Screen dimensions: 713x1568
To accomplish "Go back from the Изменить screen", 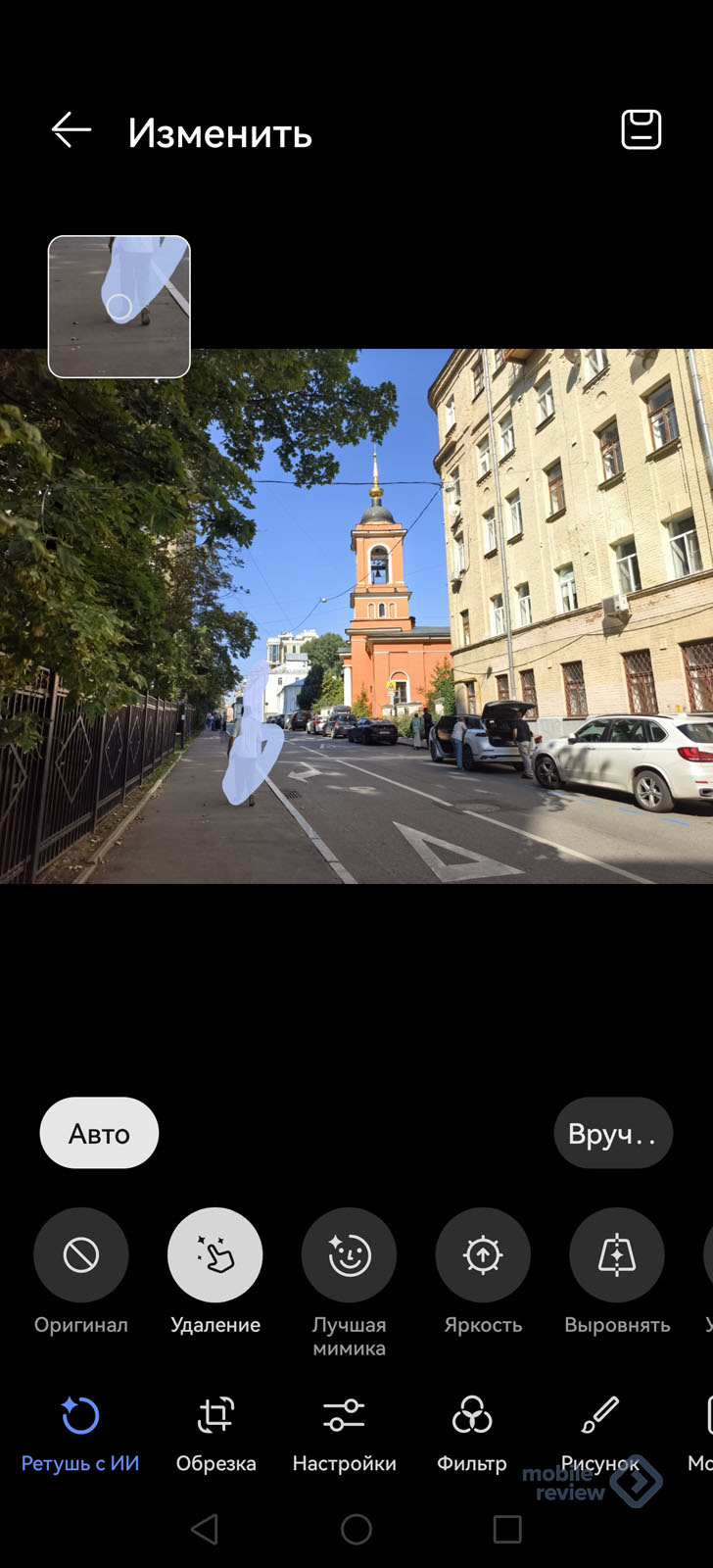I will 71,130.
